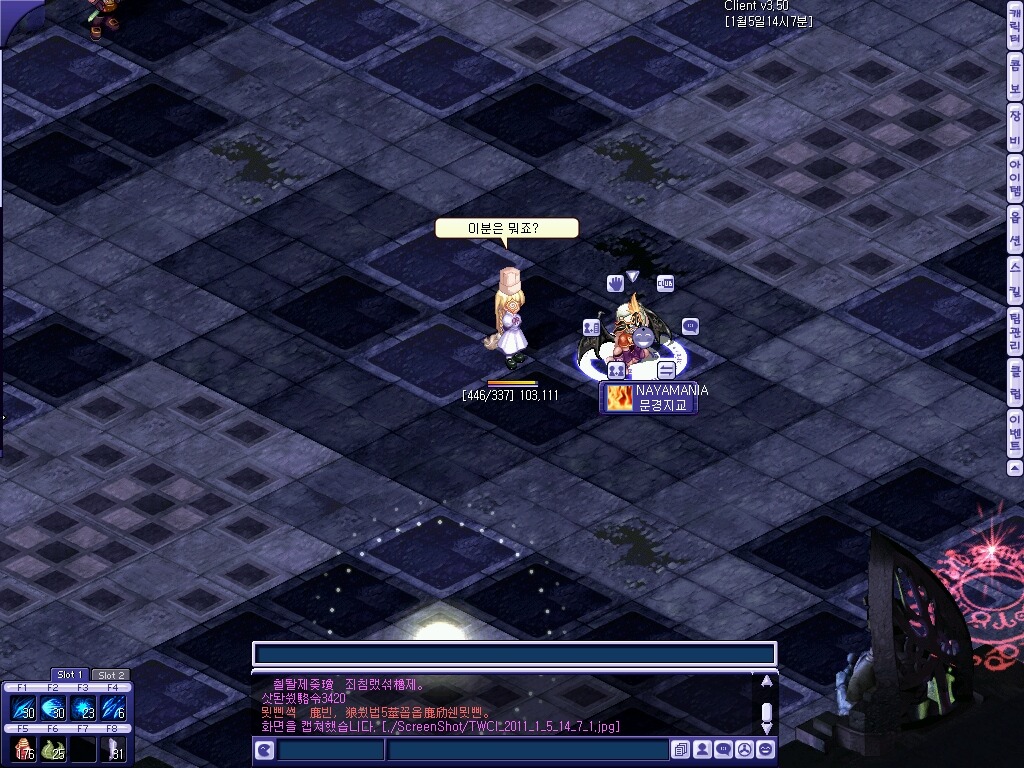Viewport: 1024px width, 768px height.
Task: Tap the hand gesture icon around NAYAMANIA
Action: [x=615, y=284]
